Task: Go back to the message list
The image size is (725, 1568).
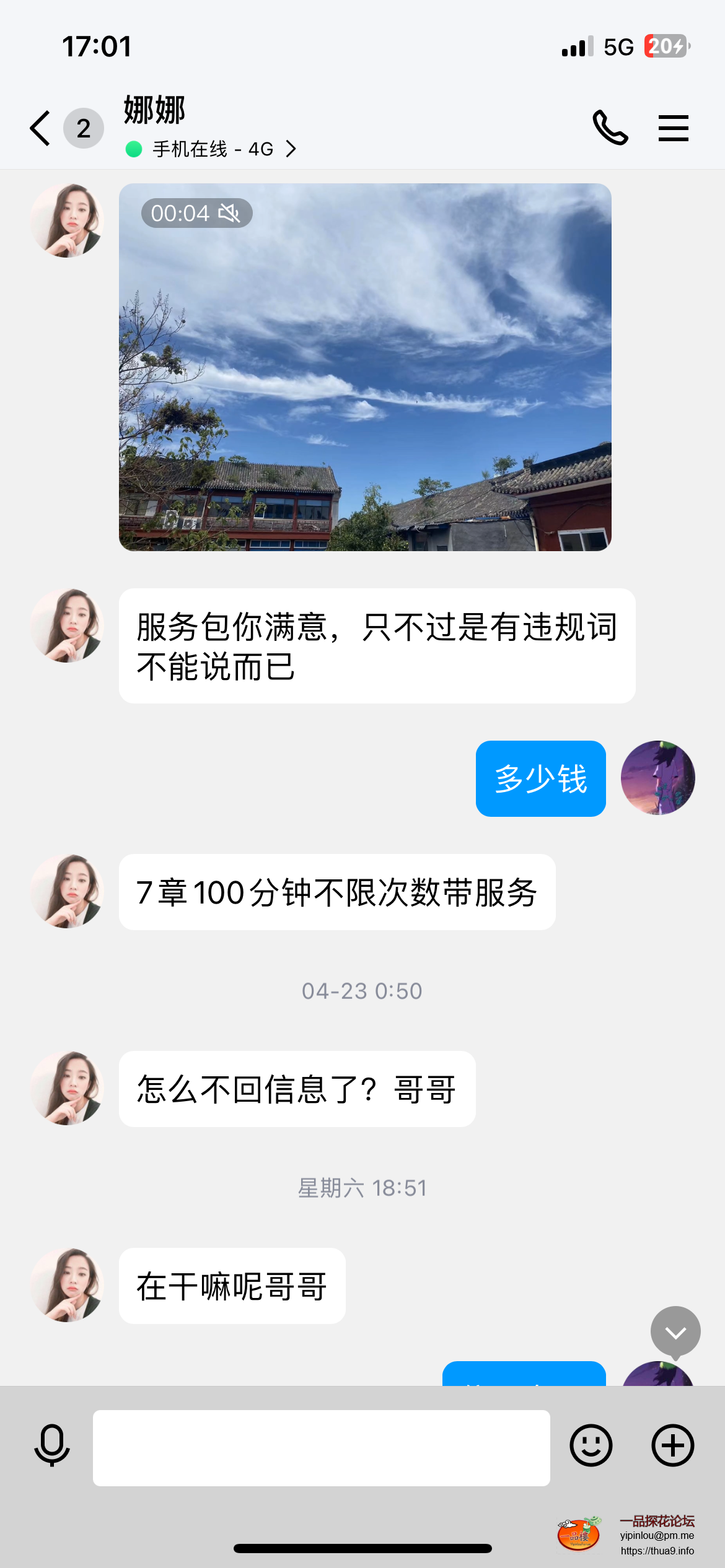Action: [x=41, y=128]
